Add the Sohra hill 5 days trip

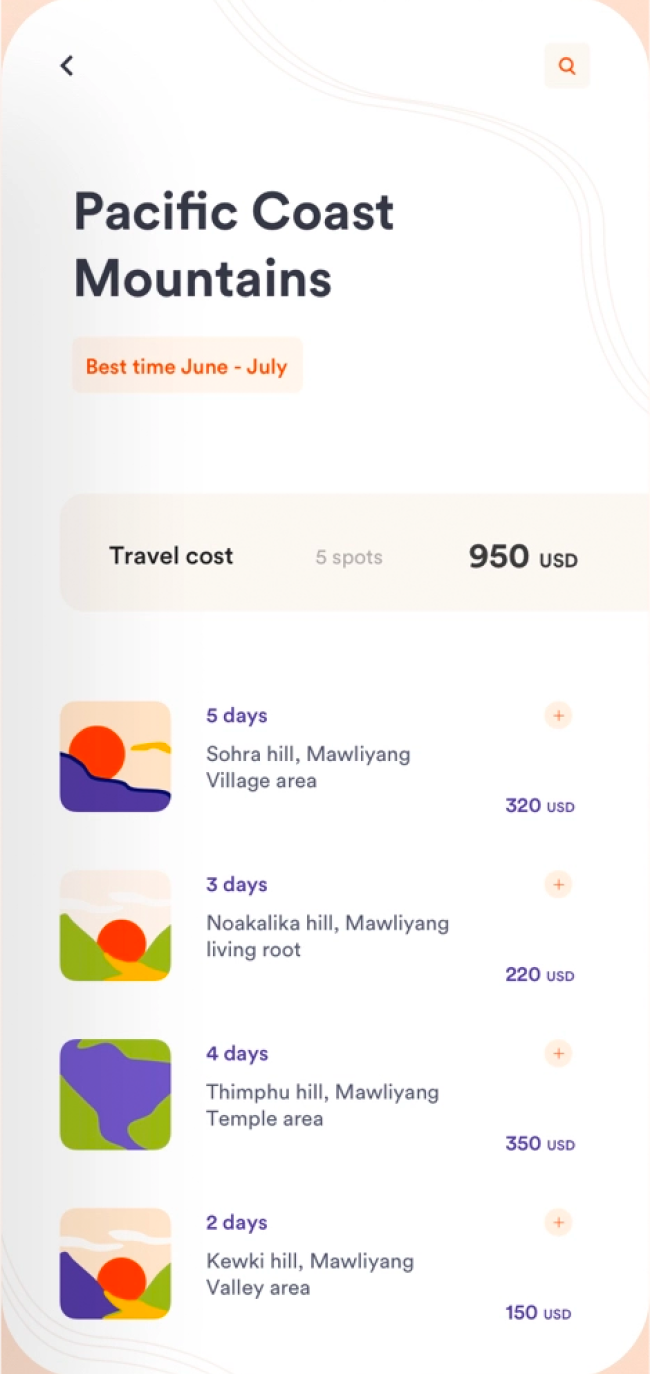pos(558,716)
